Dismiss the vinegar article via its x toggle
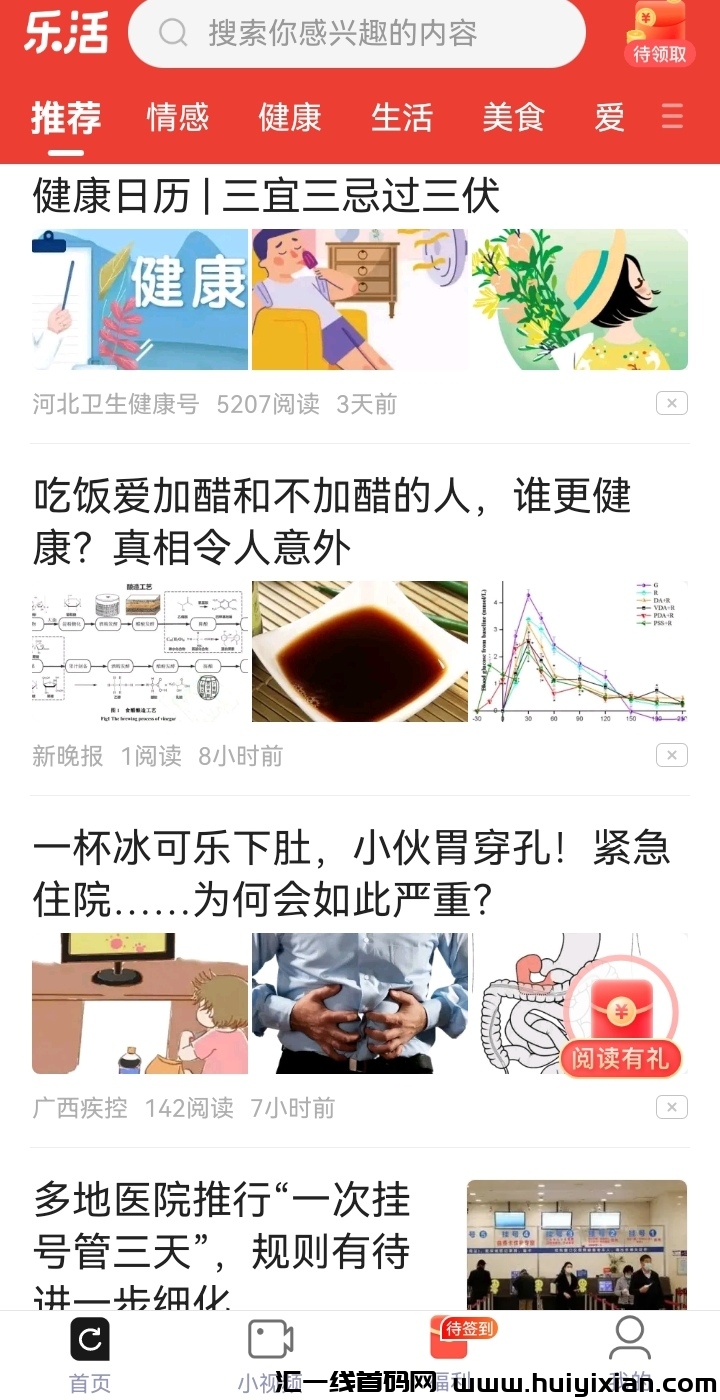Viewport: 720px width, 1400px height. pyautogui.click(x=671, y=755)
